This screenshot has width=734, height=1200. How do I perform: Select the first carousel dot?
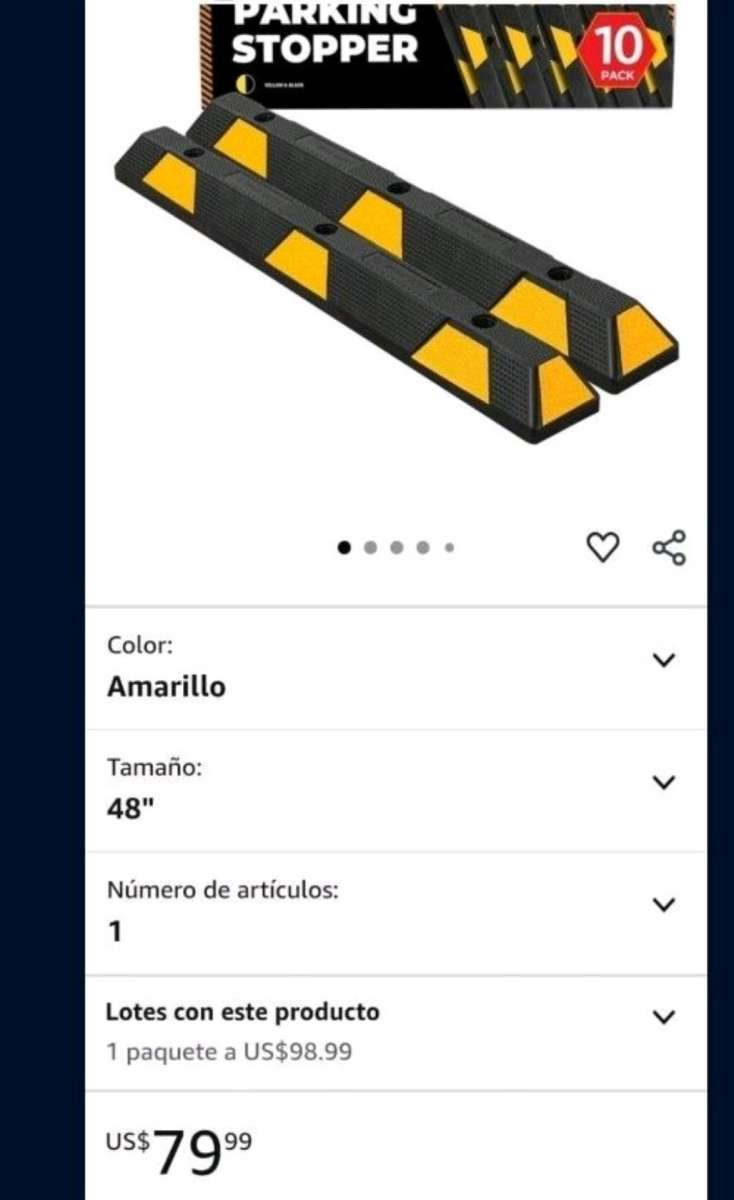coord(346,547)
